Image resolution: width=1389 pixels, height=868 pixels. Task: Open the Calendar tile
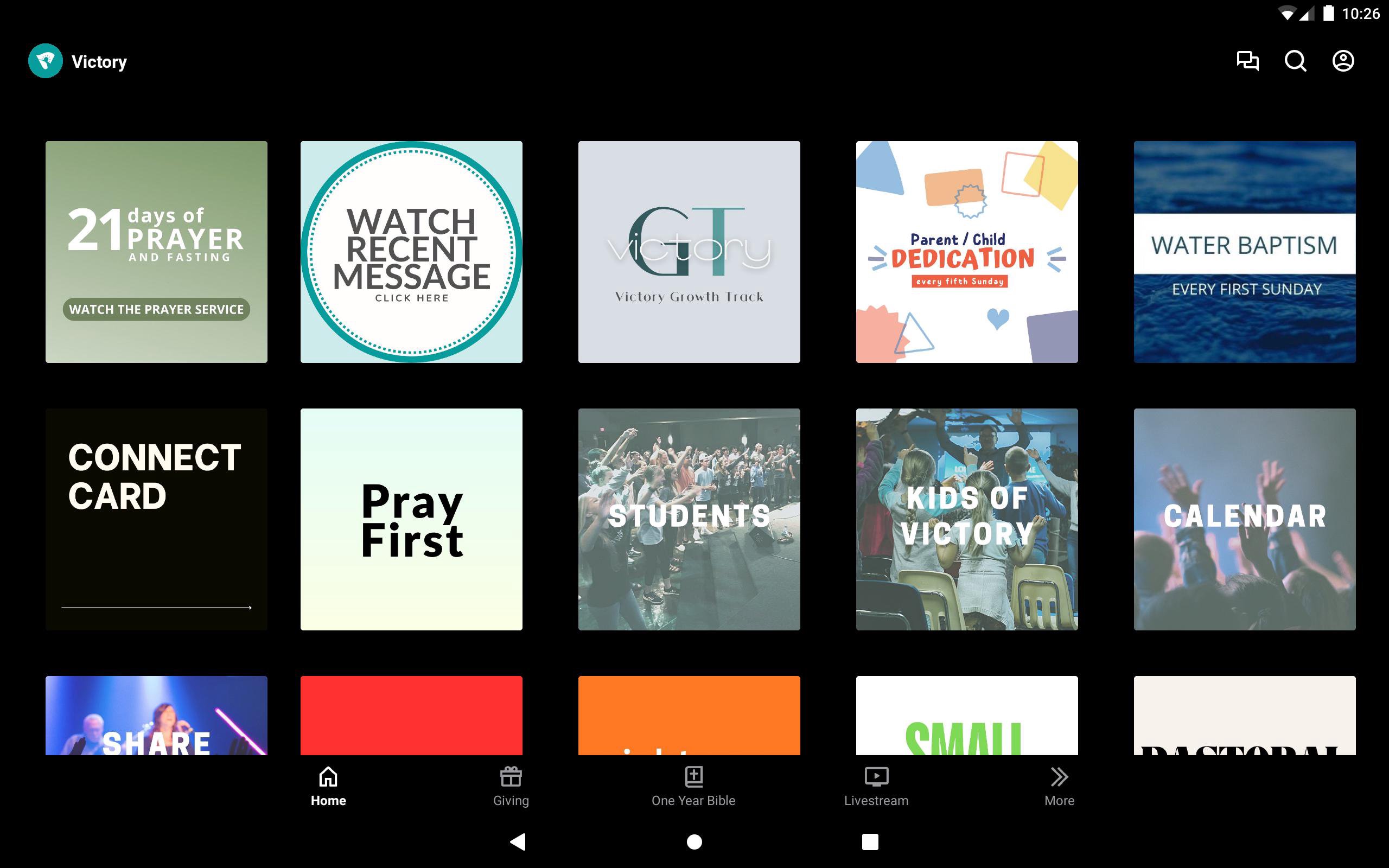click(1244, 519)
